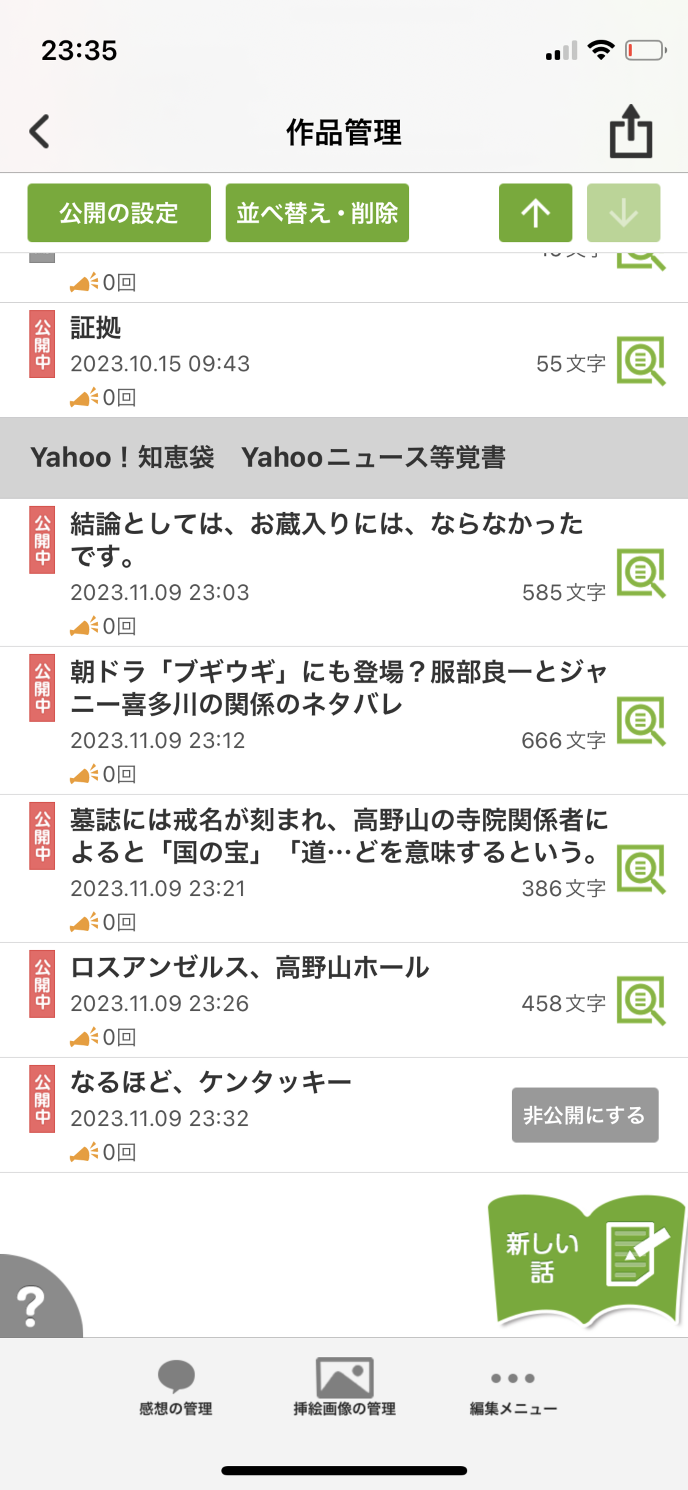Open 公開の設定 options

pos(119,213)
